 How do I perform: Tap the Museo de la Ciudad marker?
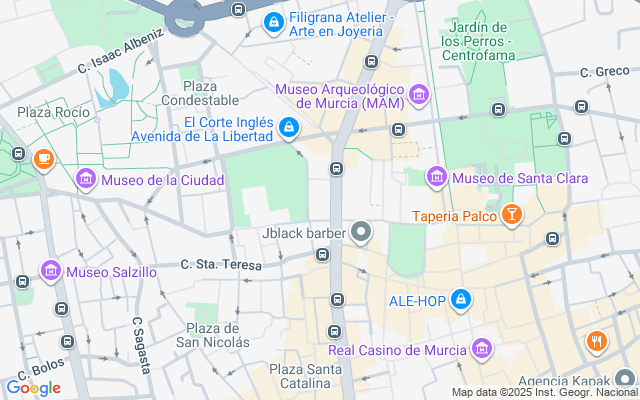[86, 180]
